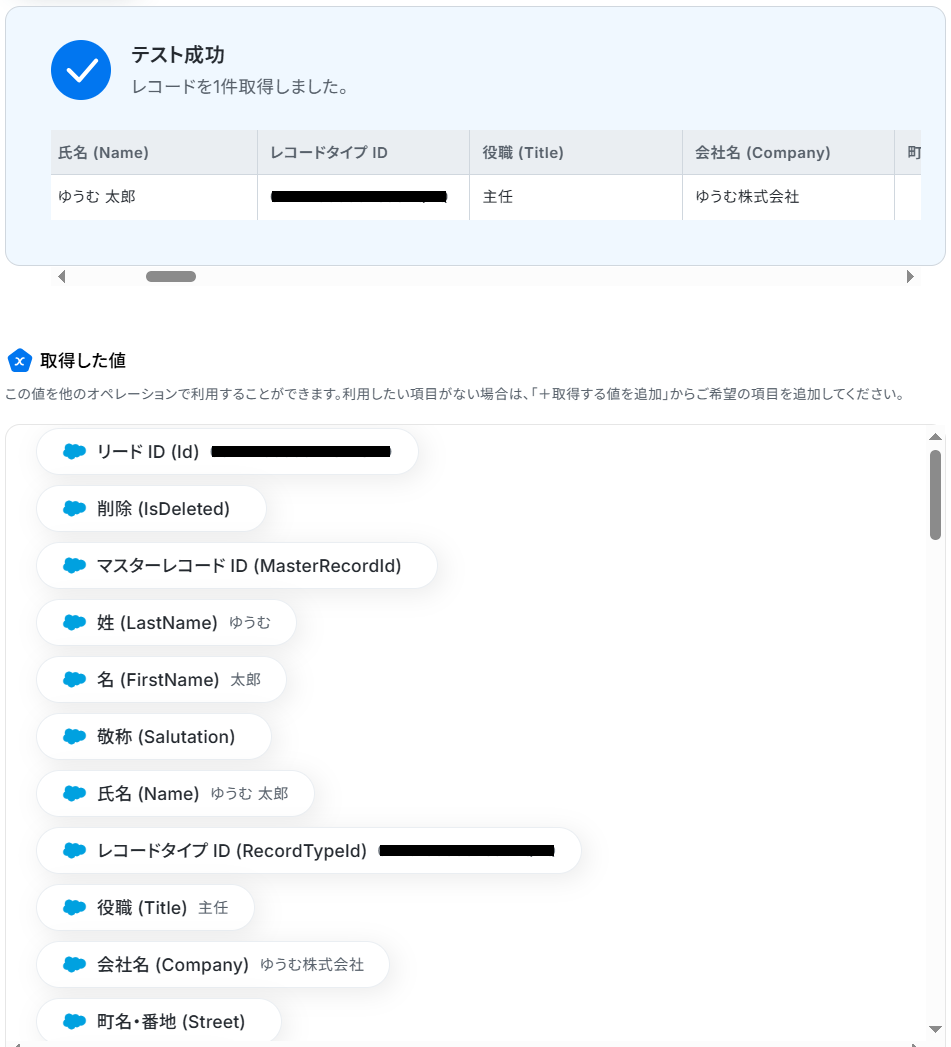Pick the 名 (FirstName) value chip
951x1047 pixels.
coord(161,680)
